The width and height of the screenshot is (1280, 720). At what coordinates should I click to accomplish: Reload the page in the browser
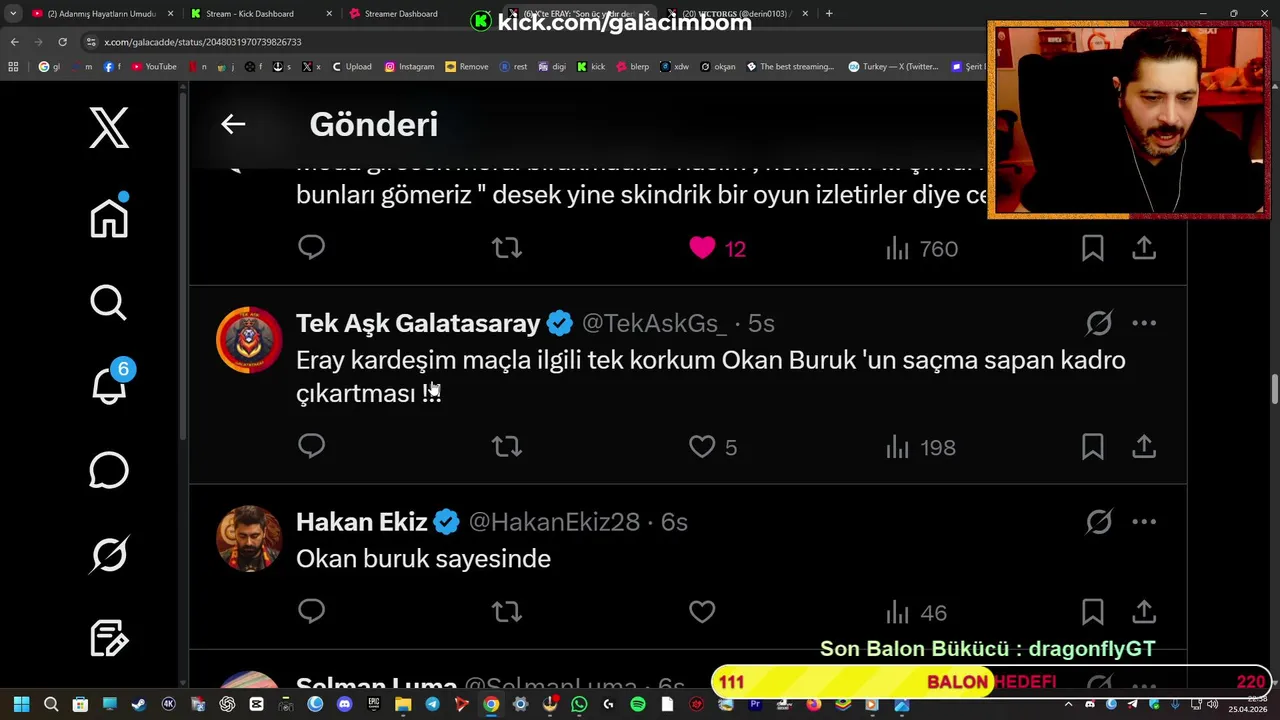[x=62, y=42]
